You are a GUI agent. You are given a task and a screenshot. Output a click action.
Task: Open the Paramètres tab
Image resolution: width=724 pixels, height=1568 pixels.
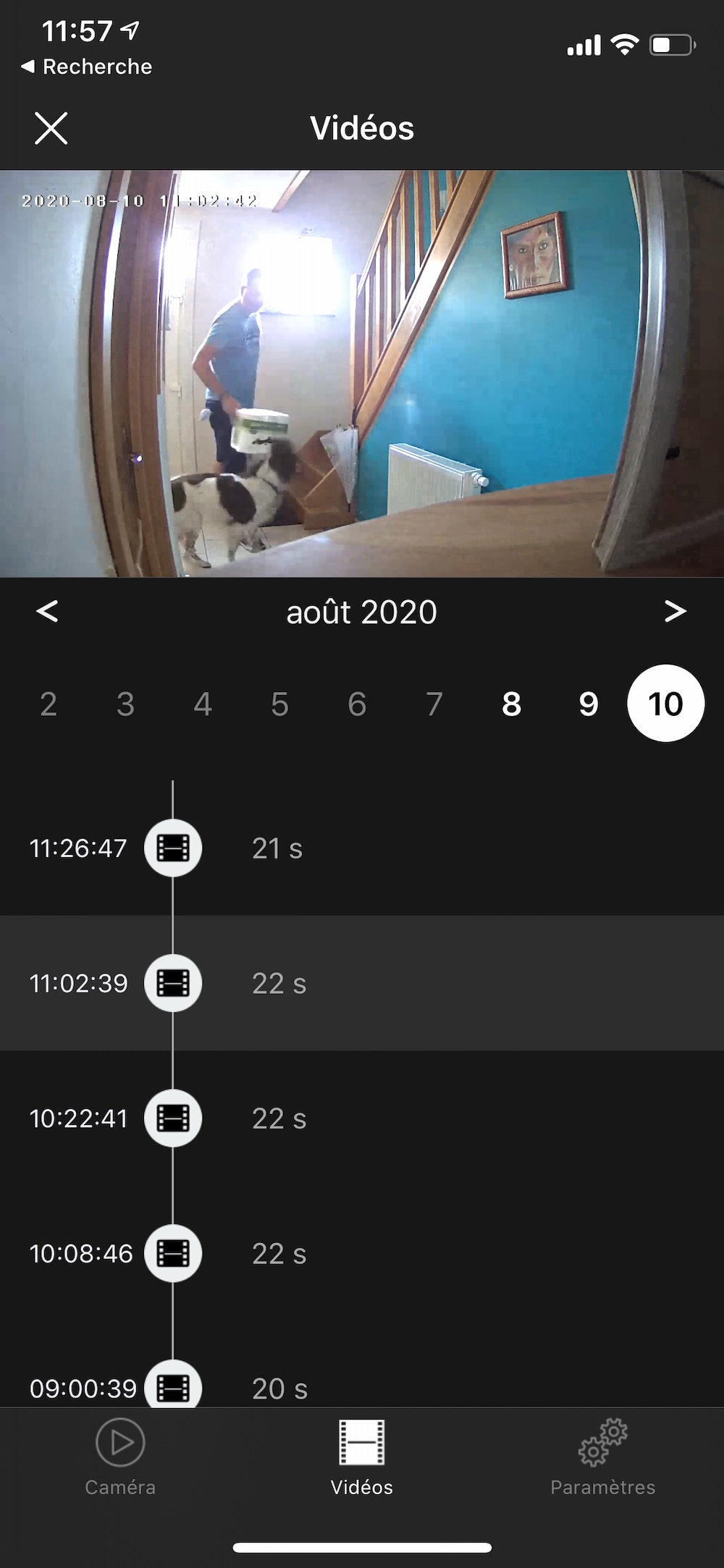[602, 1457]
